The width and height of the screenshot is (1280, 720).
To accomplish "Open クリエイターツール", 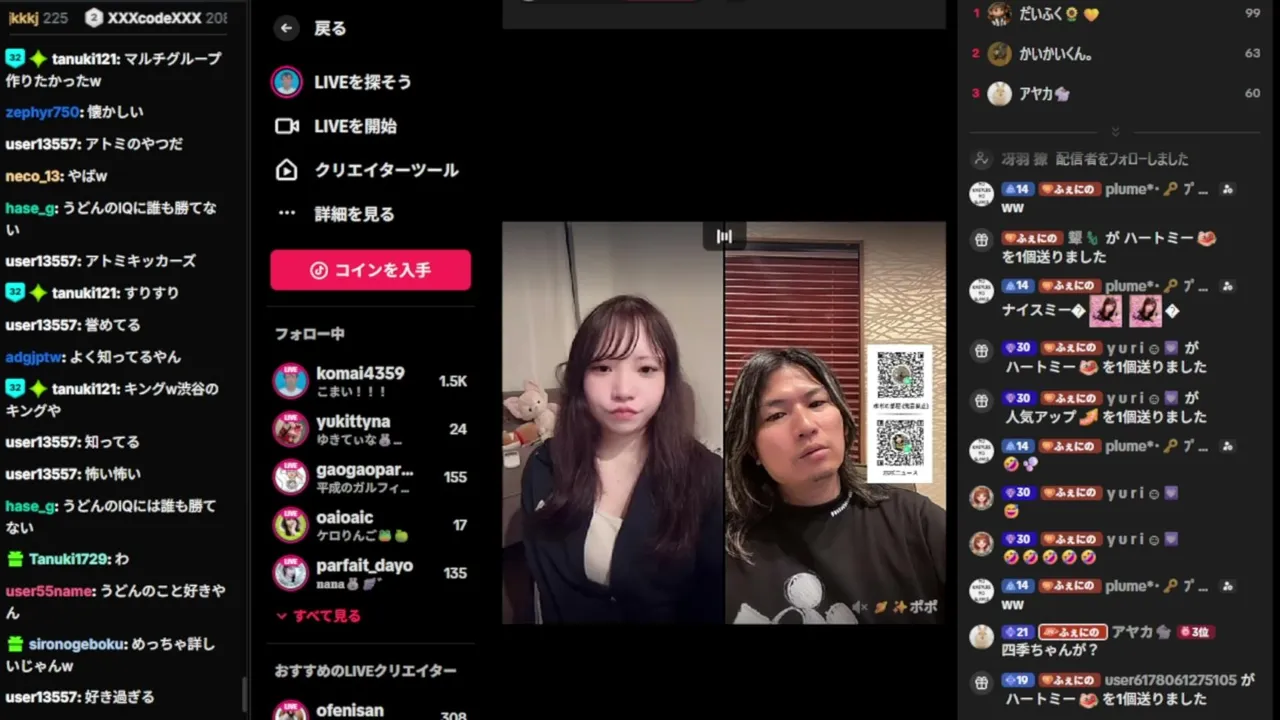I will [x=367, y=170].
